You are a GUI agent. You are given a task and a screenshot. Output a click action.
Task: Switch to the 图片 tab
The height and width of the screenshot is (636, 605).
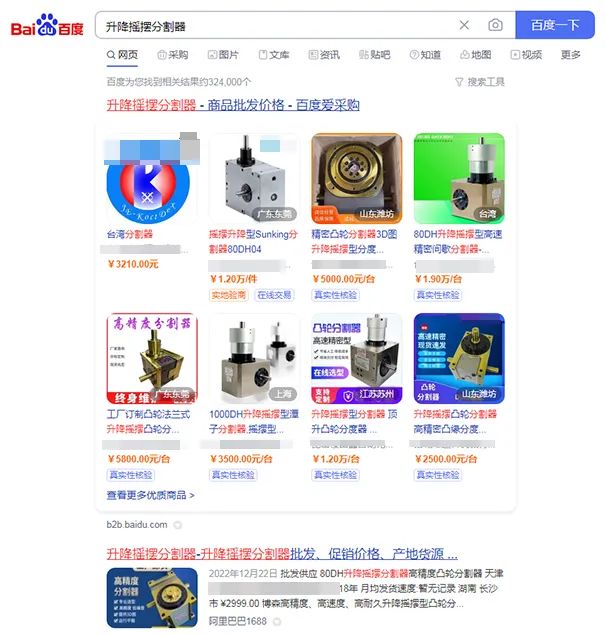[x=223, y=55]
